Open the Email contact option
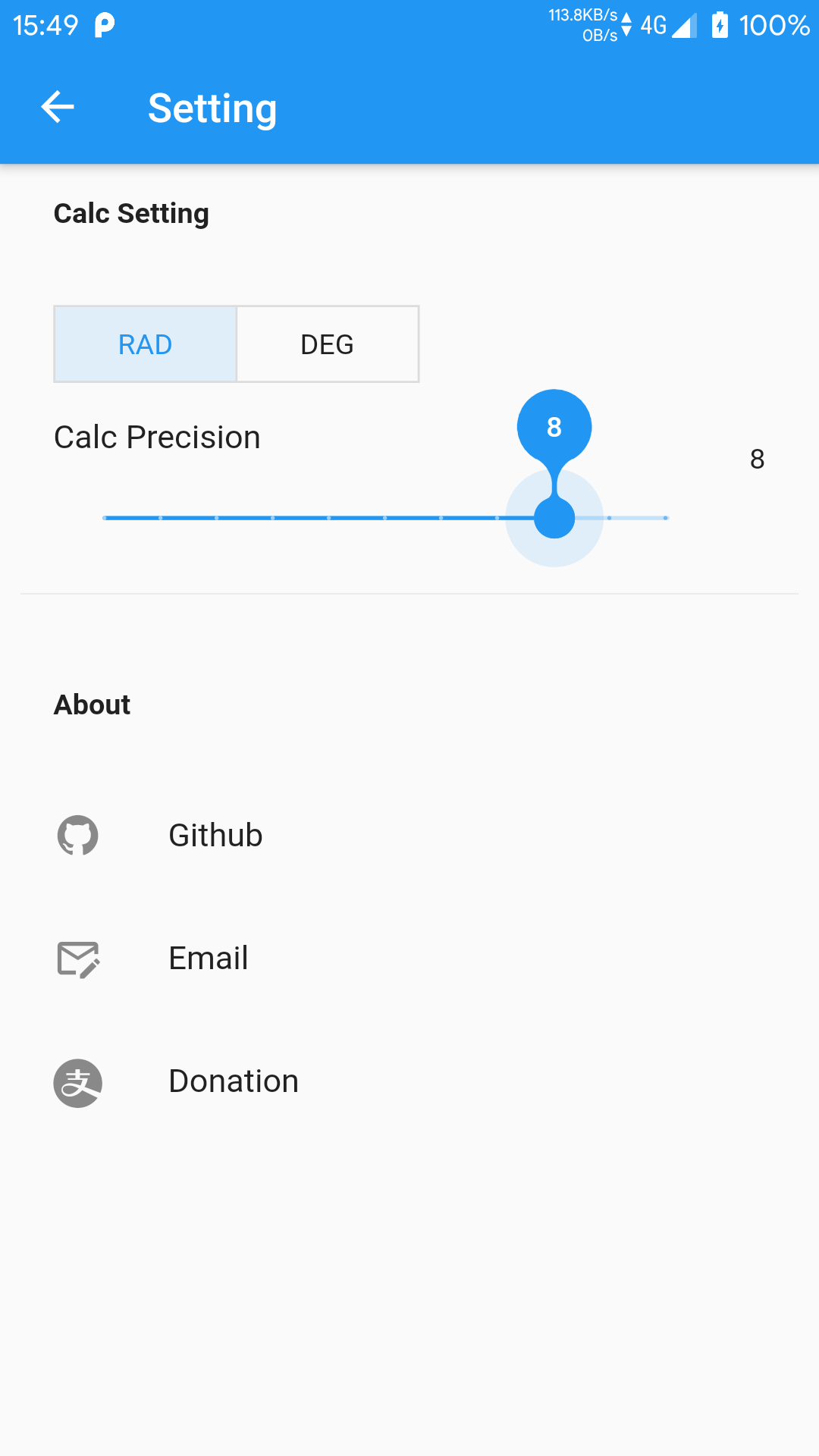 [208, 958]
